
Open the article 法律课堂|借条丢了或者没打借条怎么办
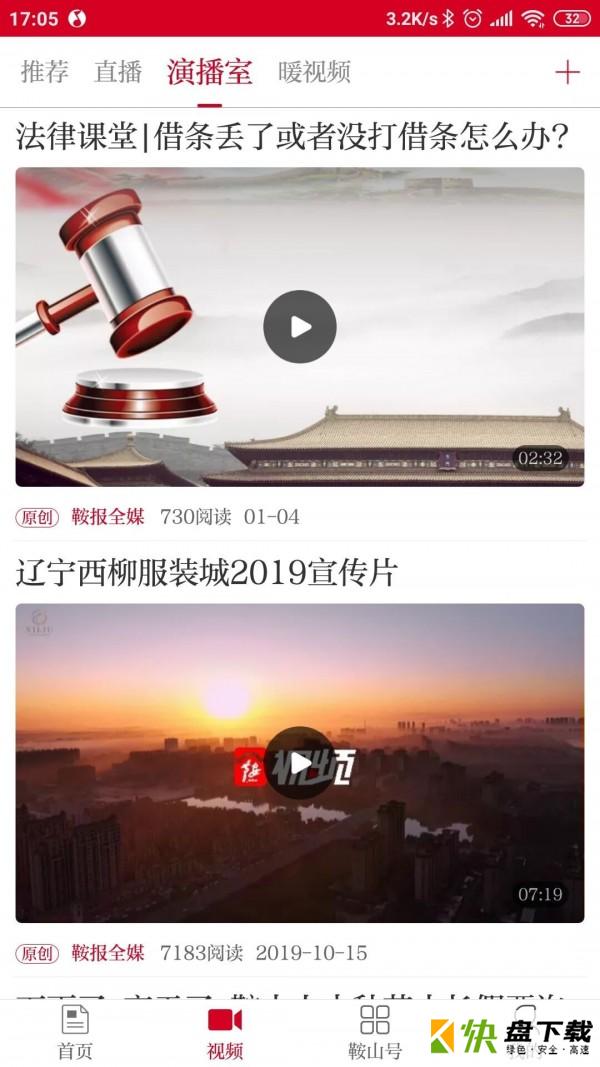pyautogui.click(x=292, y=136)
